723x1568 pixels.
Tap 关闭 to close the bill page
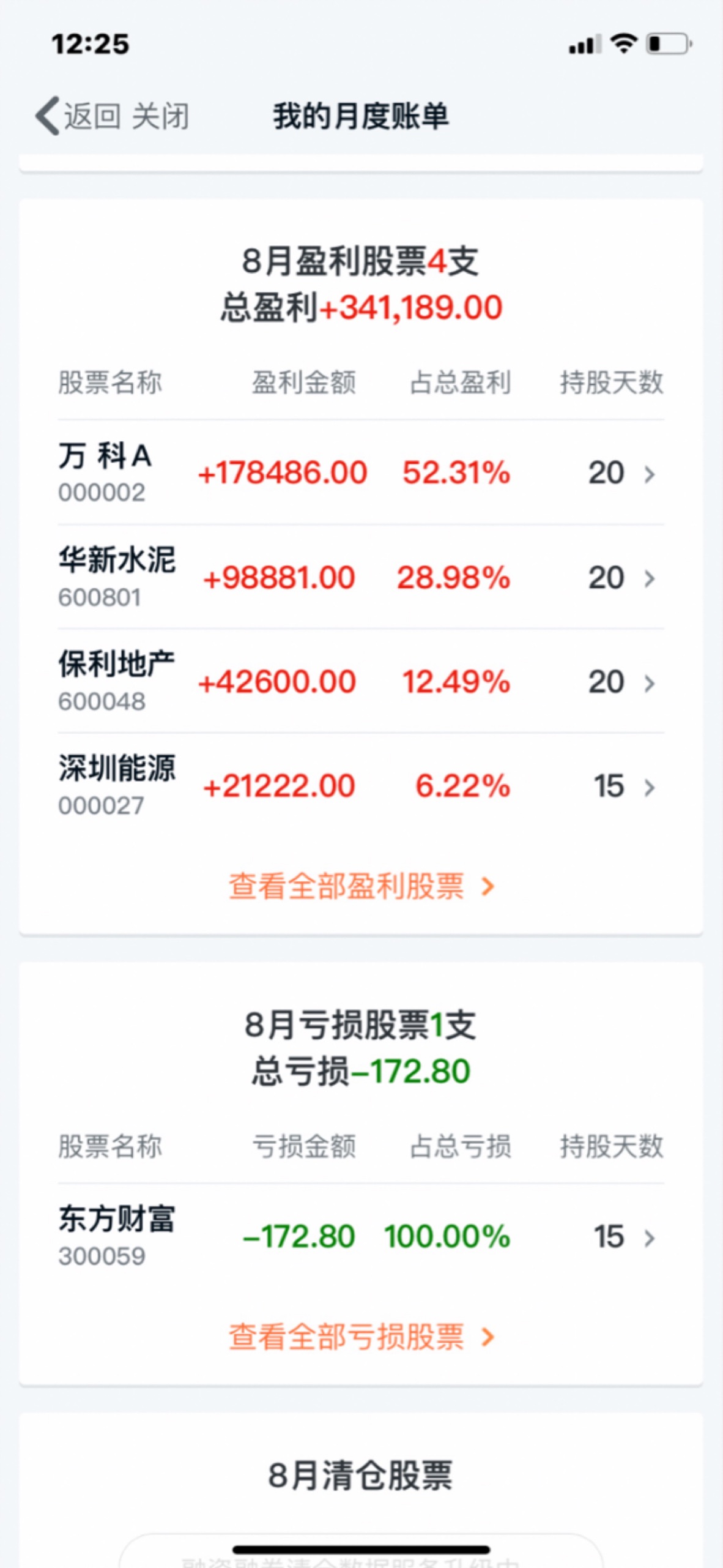click(x=160, y=116)
